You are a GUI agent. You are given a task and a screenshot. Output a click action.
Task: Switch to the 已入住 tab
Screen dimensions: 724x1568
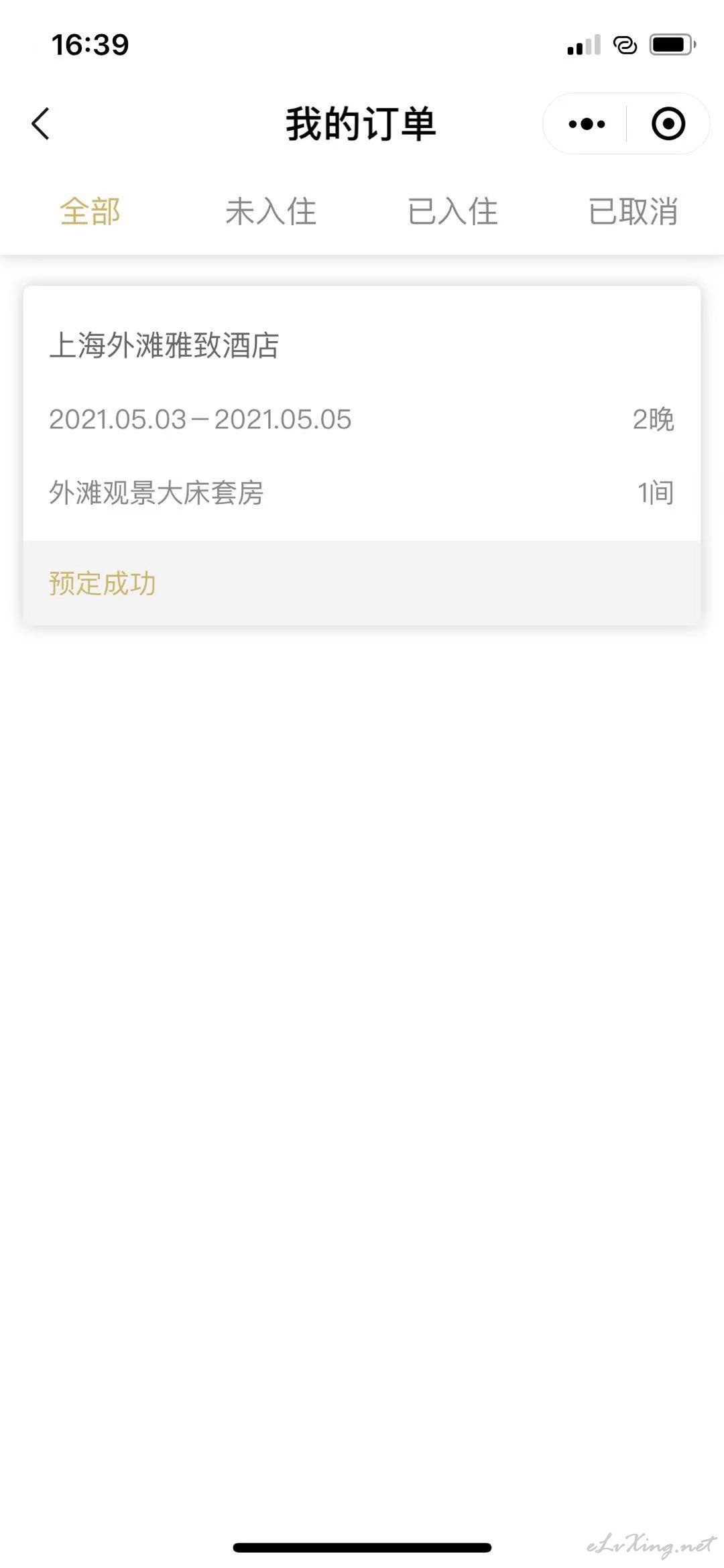tap(452, 212)
